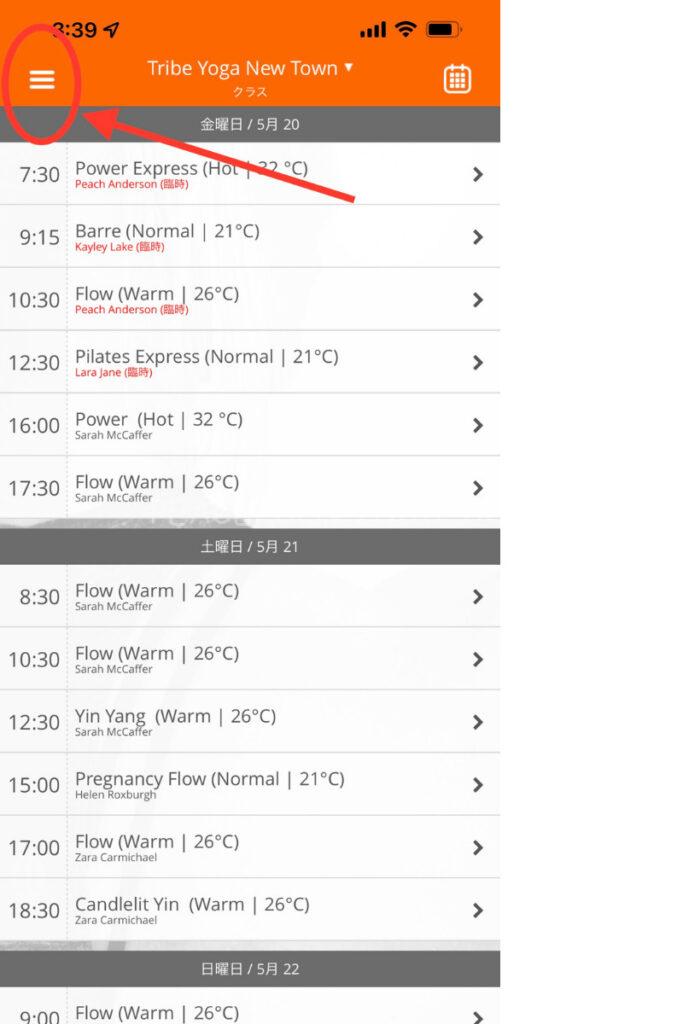
Task: View the 12:30 Yin Yang class
Action: [x=250, y=722]
